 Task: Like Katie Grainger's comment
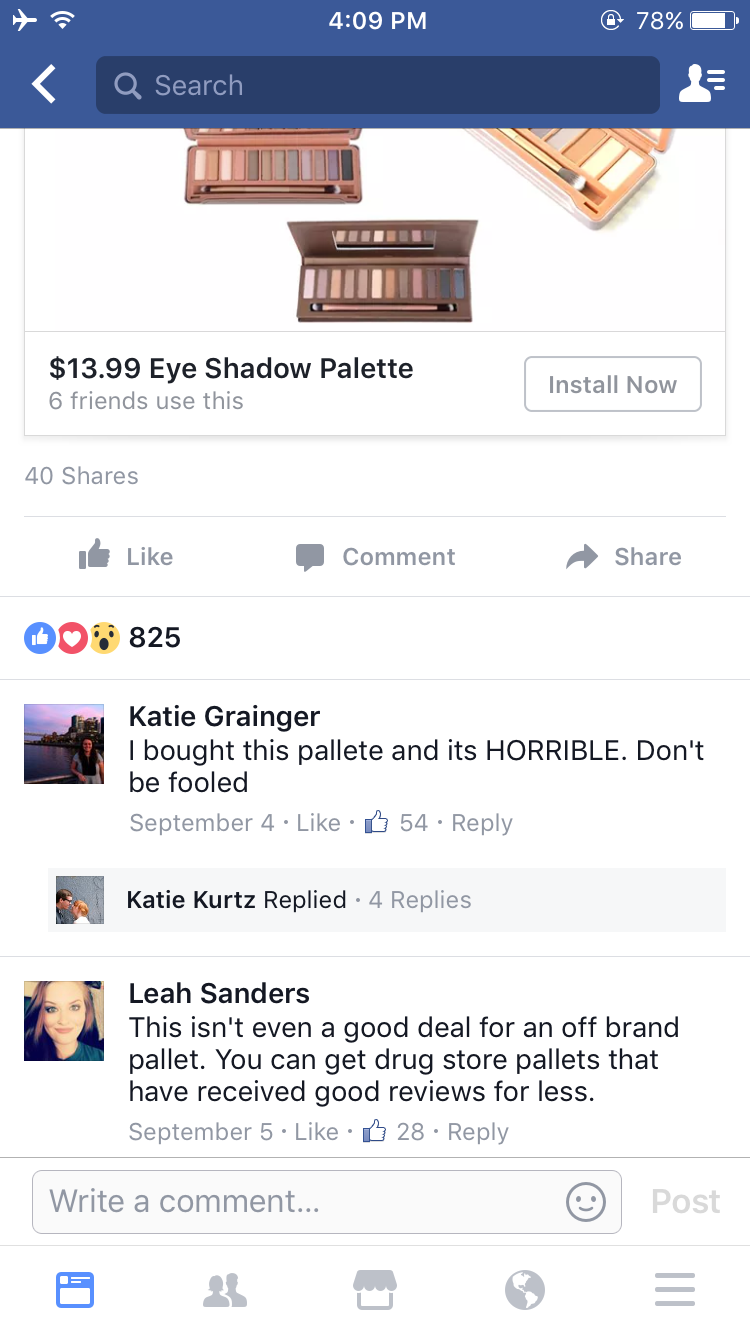point(318,823)
